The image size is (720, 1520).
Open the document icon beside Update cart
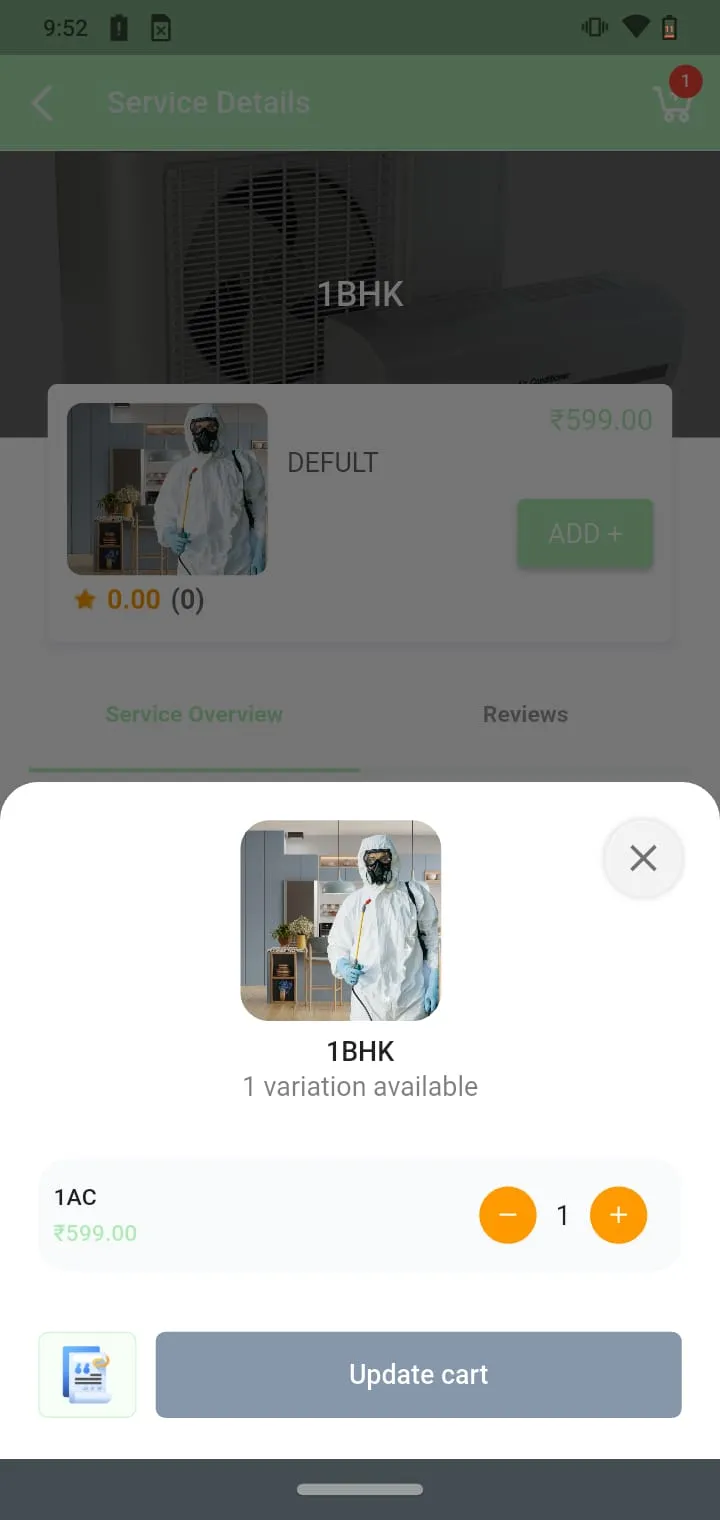click(x=87, y=1375)
